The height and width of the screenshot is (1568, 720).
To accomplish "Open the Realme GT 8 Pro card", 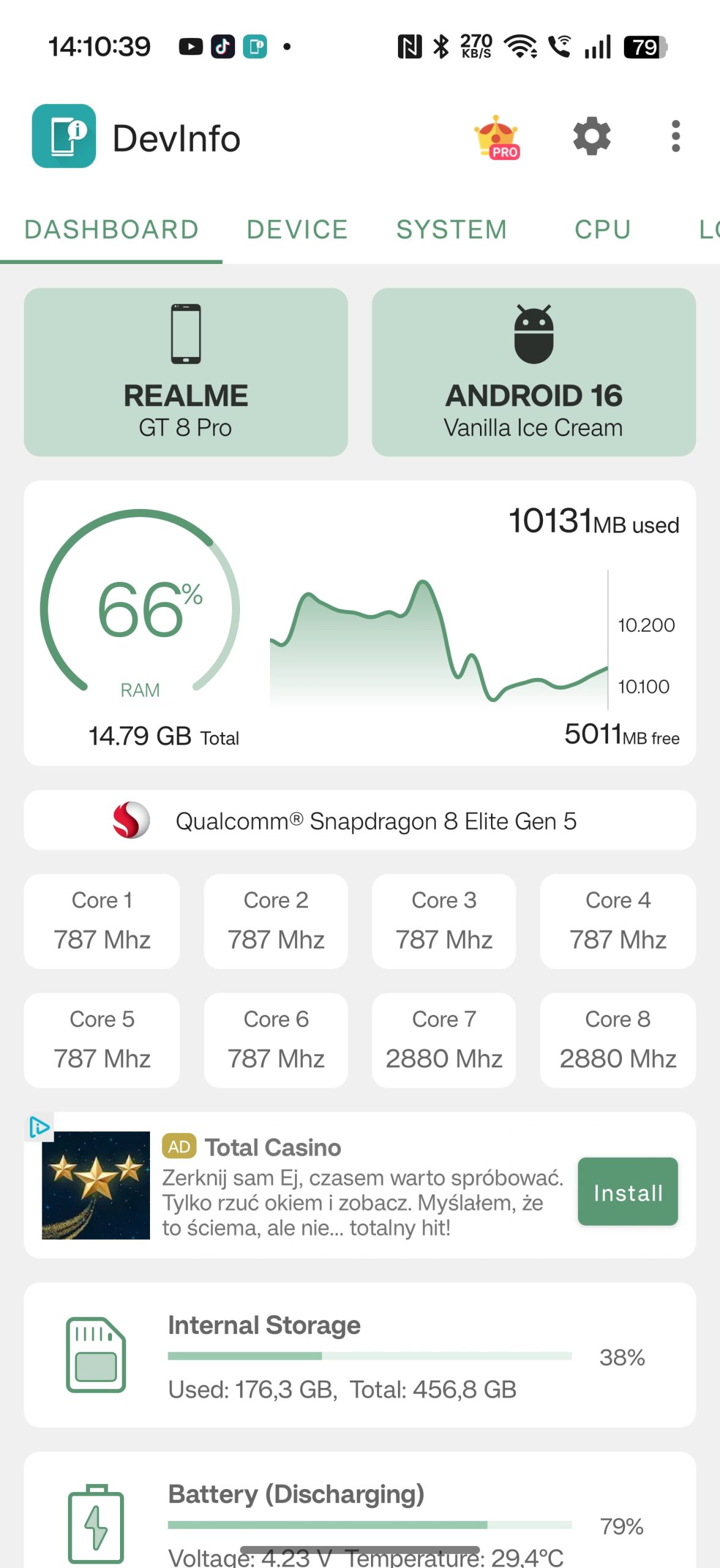I will coord(186,372).
